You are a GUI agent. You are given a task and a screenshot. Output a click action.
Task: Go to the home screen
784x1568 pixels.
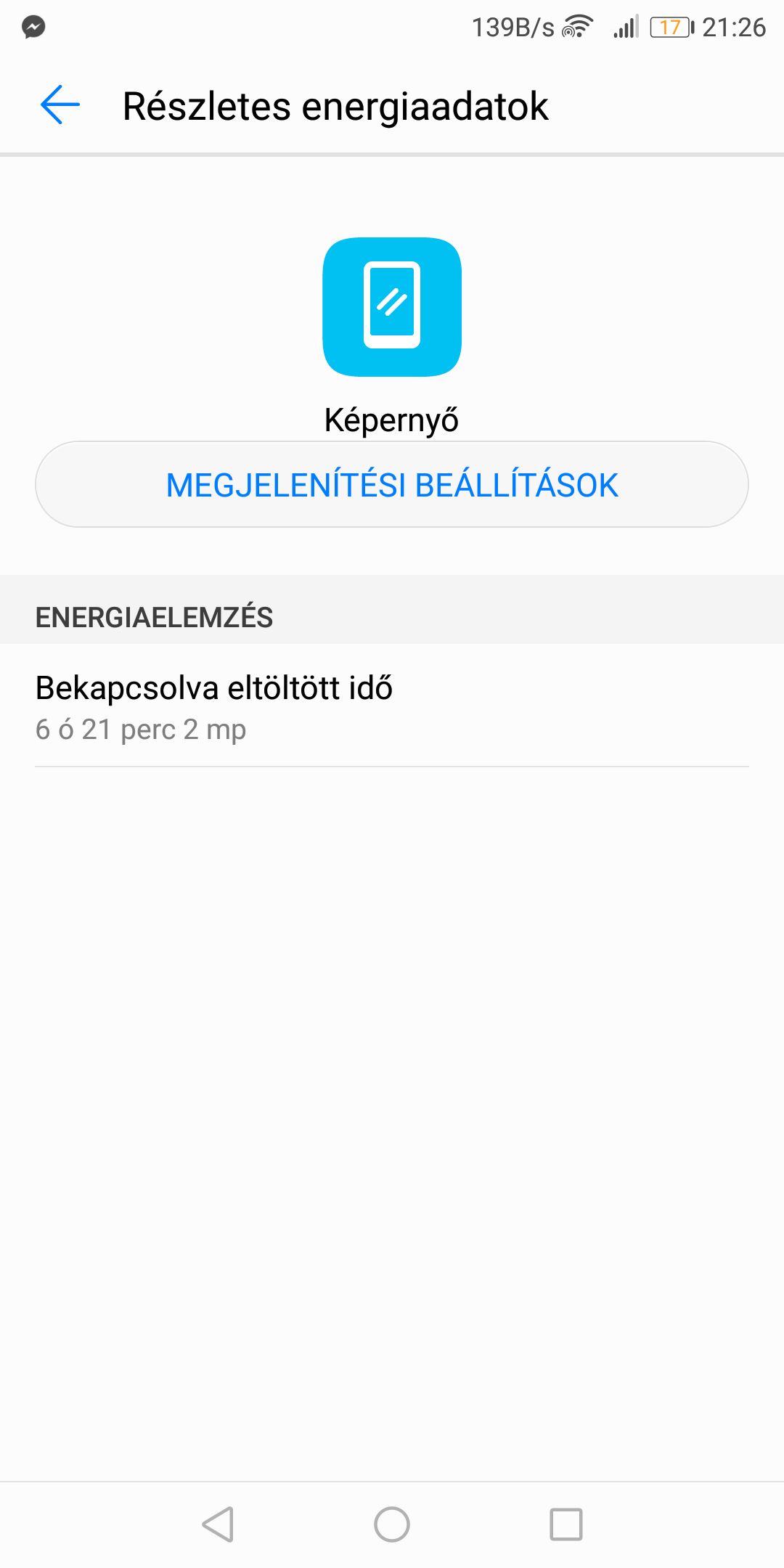click(392, 1524)
